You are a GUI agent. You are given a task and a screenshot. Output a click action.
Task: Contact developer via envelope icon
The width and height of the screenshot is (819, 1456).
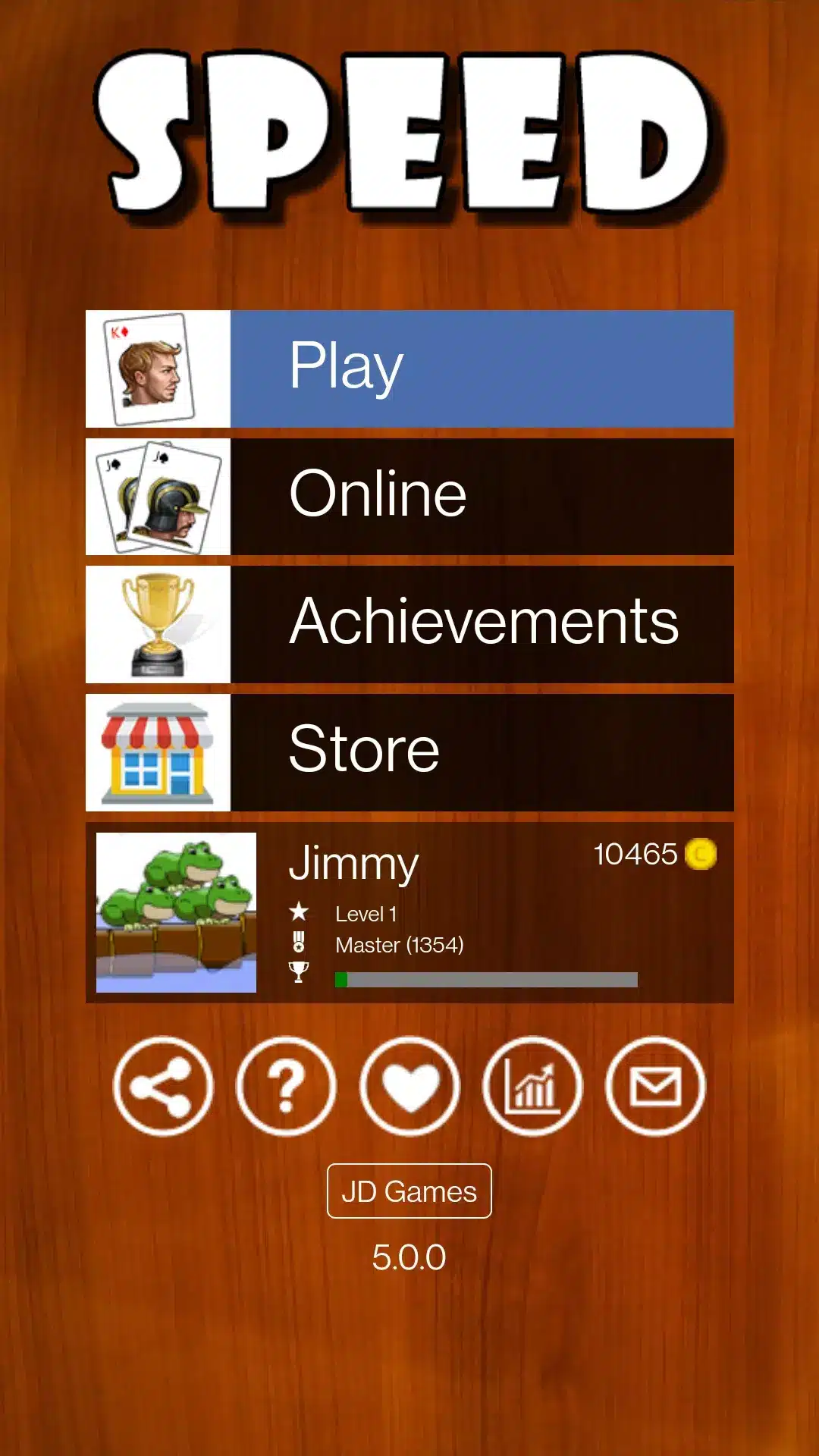(x=655, y=1086)
